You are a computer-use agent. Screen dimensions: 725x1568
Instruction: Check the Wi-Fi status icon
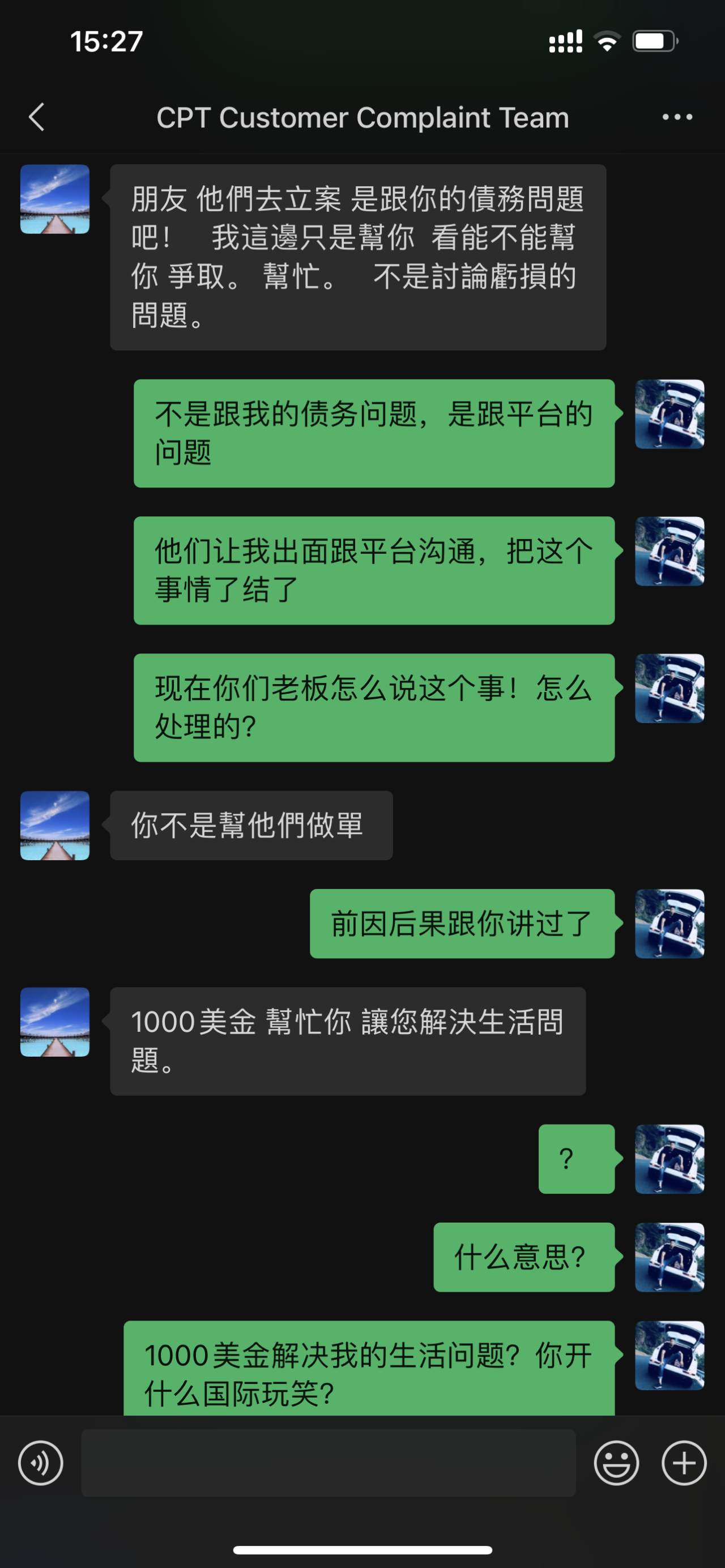pyautogui.click(x=606, y=40)
